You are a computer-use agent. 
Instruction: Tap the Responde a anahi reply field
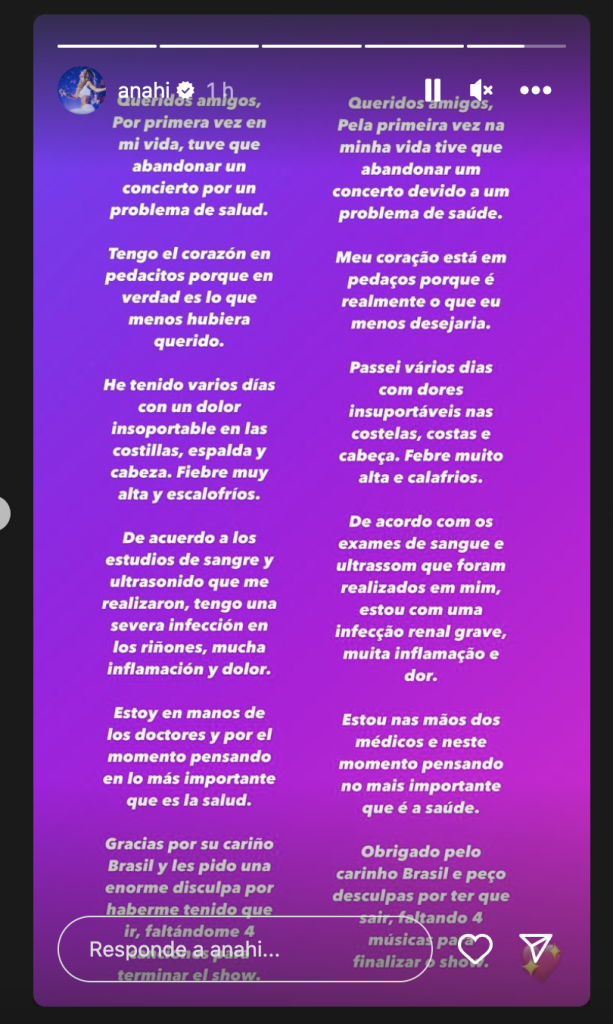tap(250, 948)
